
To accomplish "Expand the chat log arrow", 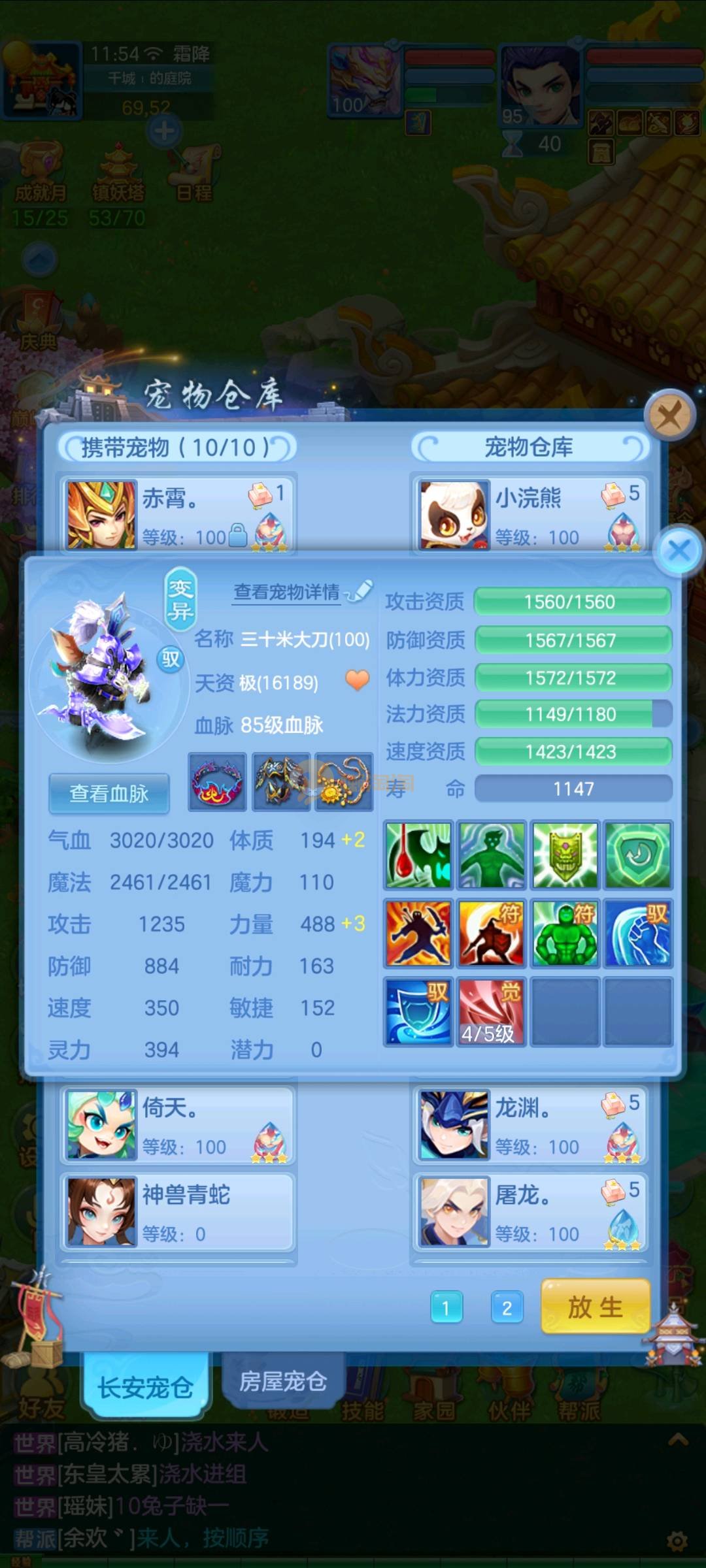I will [x=678, y=1439].
